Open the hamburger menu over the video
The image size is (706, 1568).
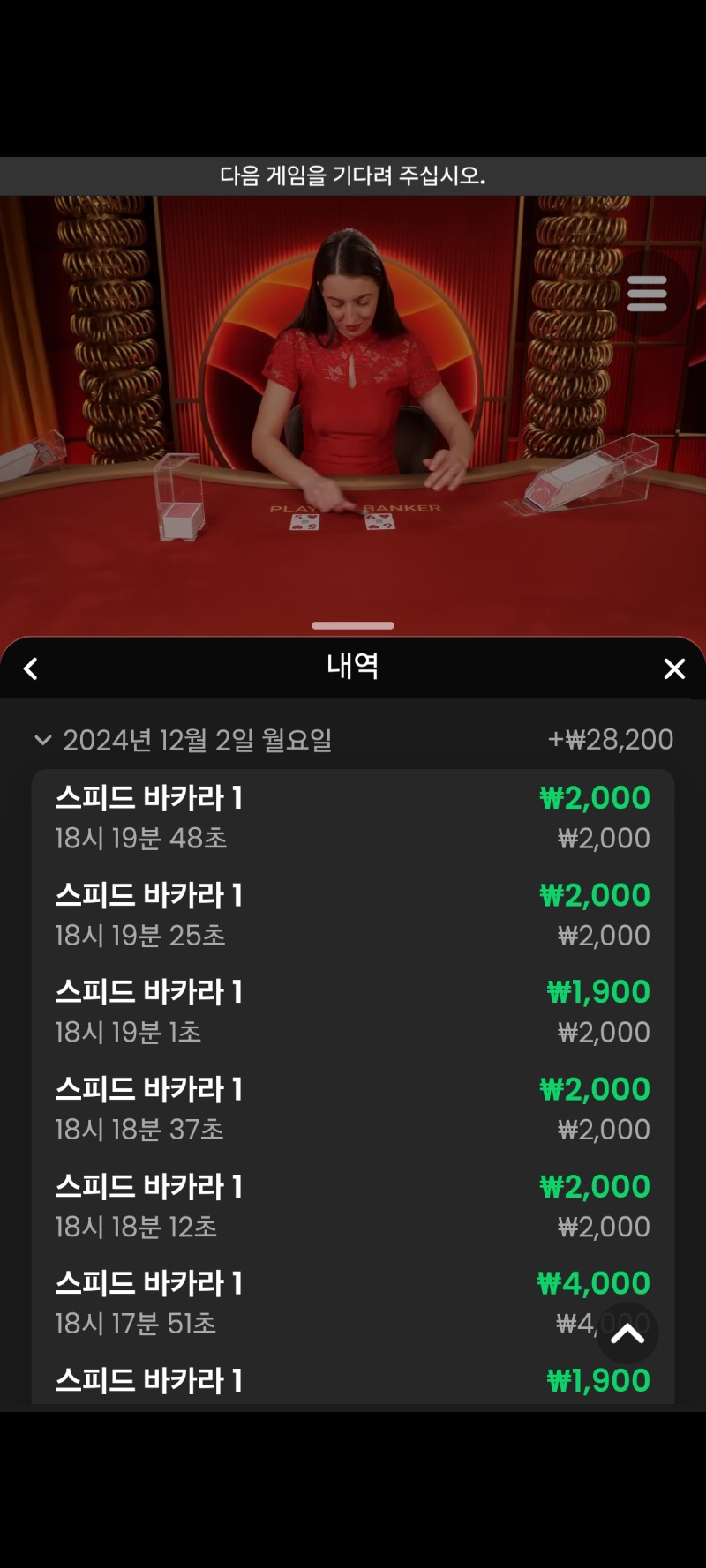[x=647, y=294]
